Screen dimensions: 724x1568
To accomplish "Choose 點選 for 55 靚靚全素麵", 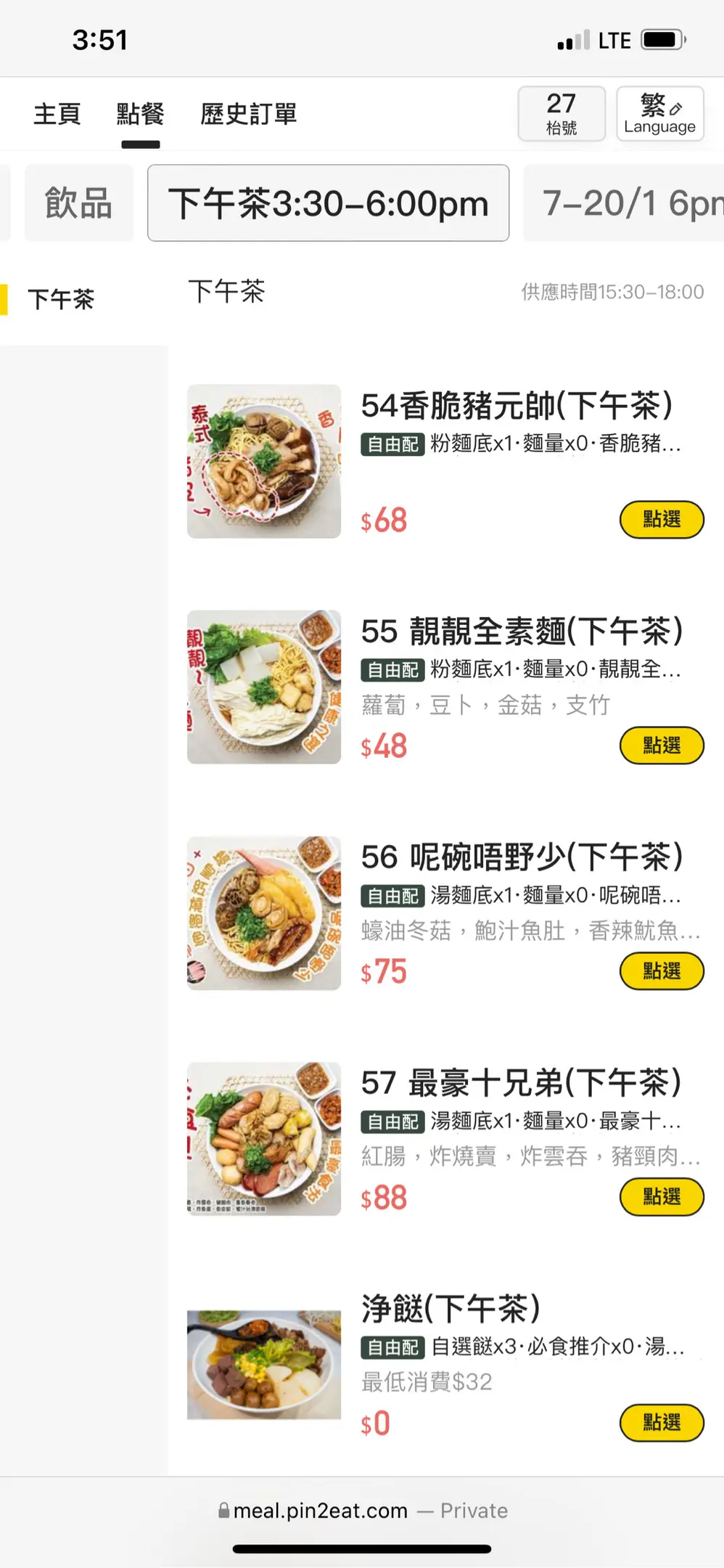I will point(662,746).
